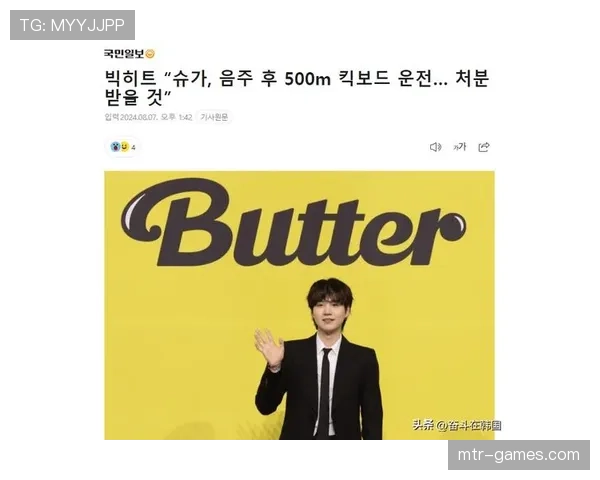The height and width of the screenshot is (480, 600).
Task: Listen to the article with the speaker icon
Action: pyautogui.click(x=435, y=147)
